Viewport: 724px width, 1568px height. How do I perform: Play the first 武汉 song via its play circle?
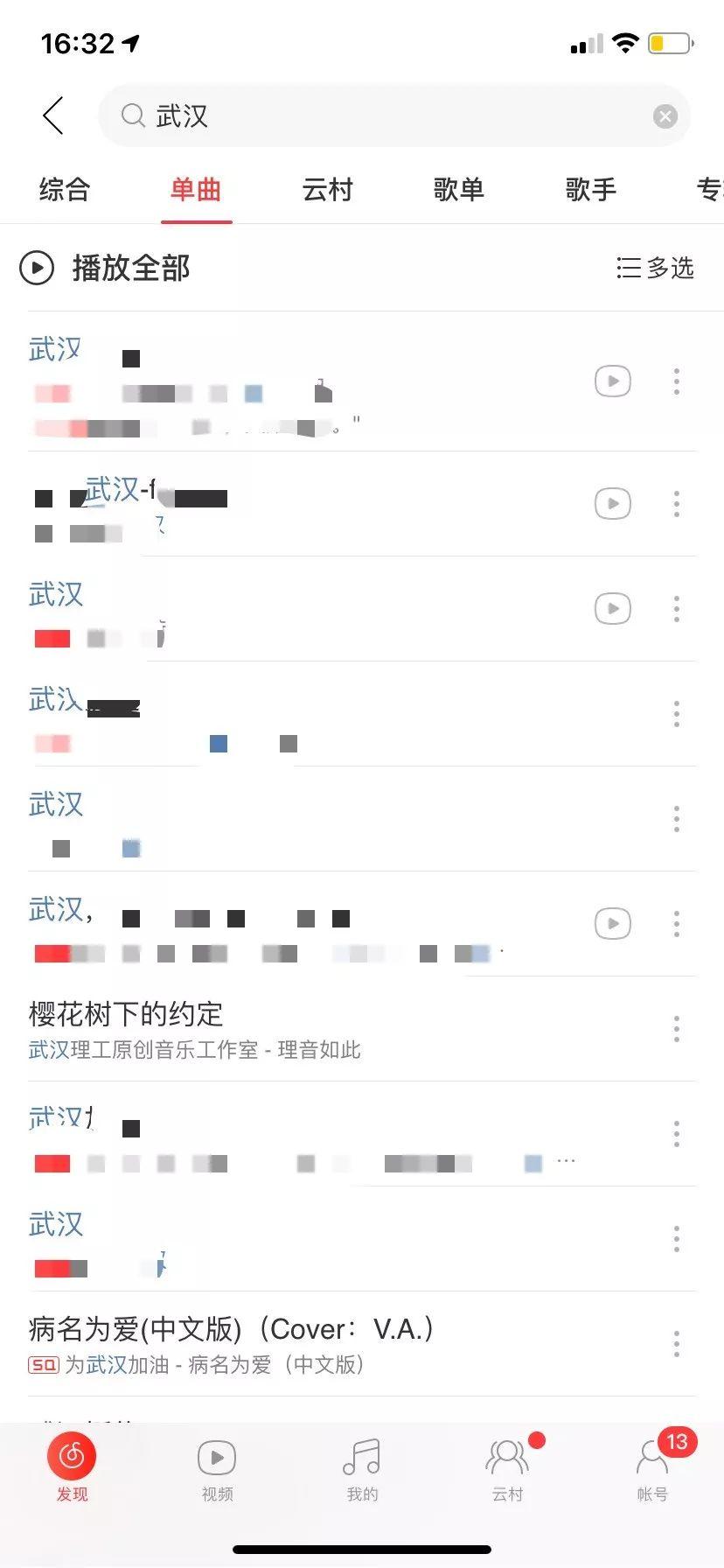point(612,381)
